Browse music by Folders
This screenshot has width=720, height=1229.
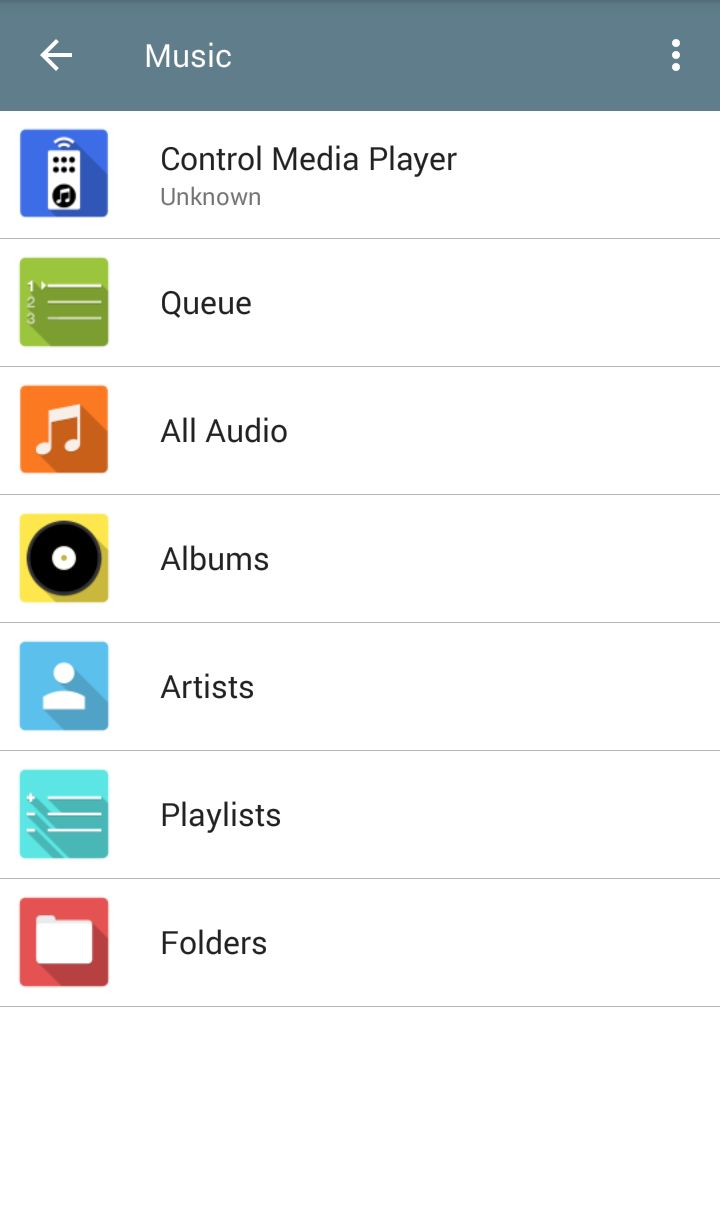click(214, 943)
